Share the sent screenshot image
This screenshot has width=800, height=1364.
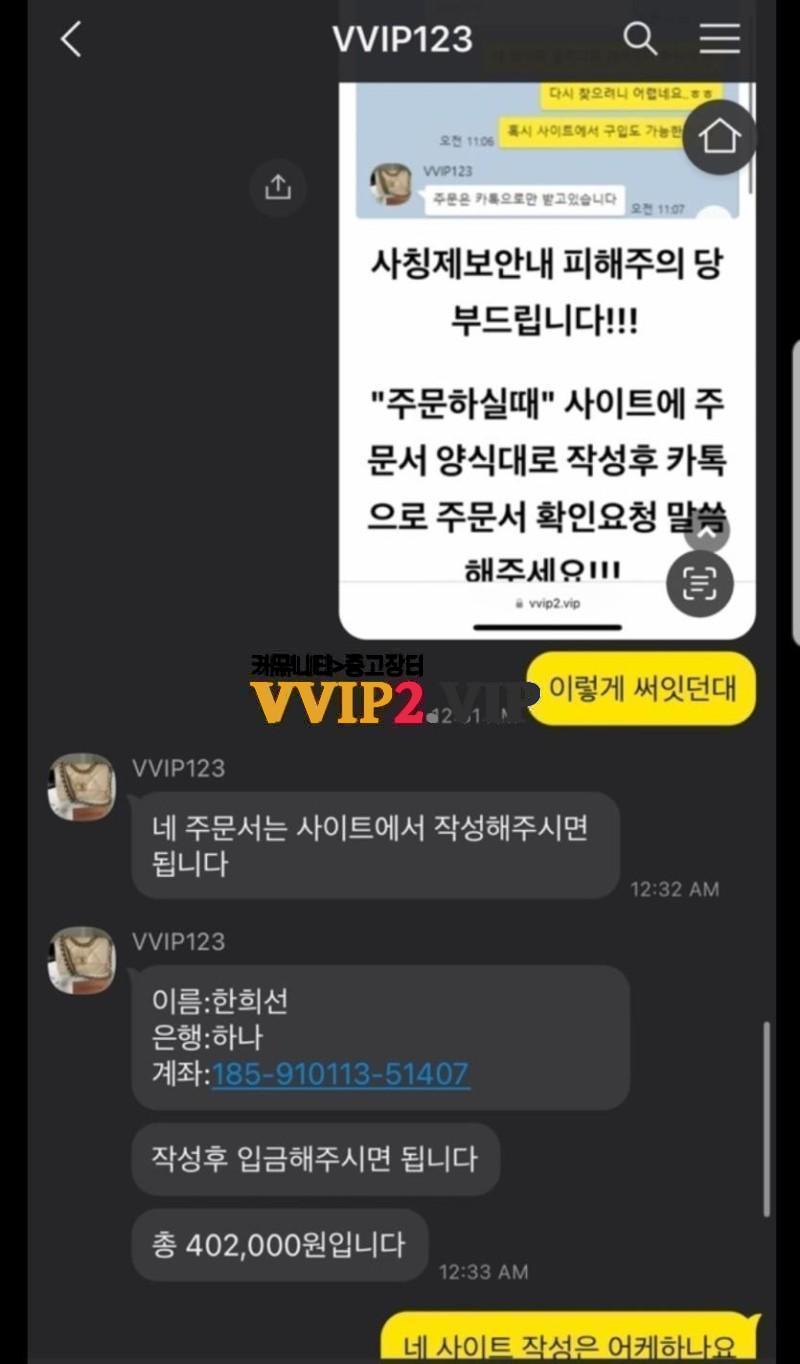(277, 187)
